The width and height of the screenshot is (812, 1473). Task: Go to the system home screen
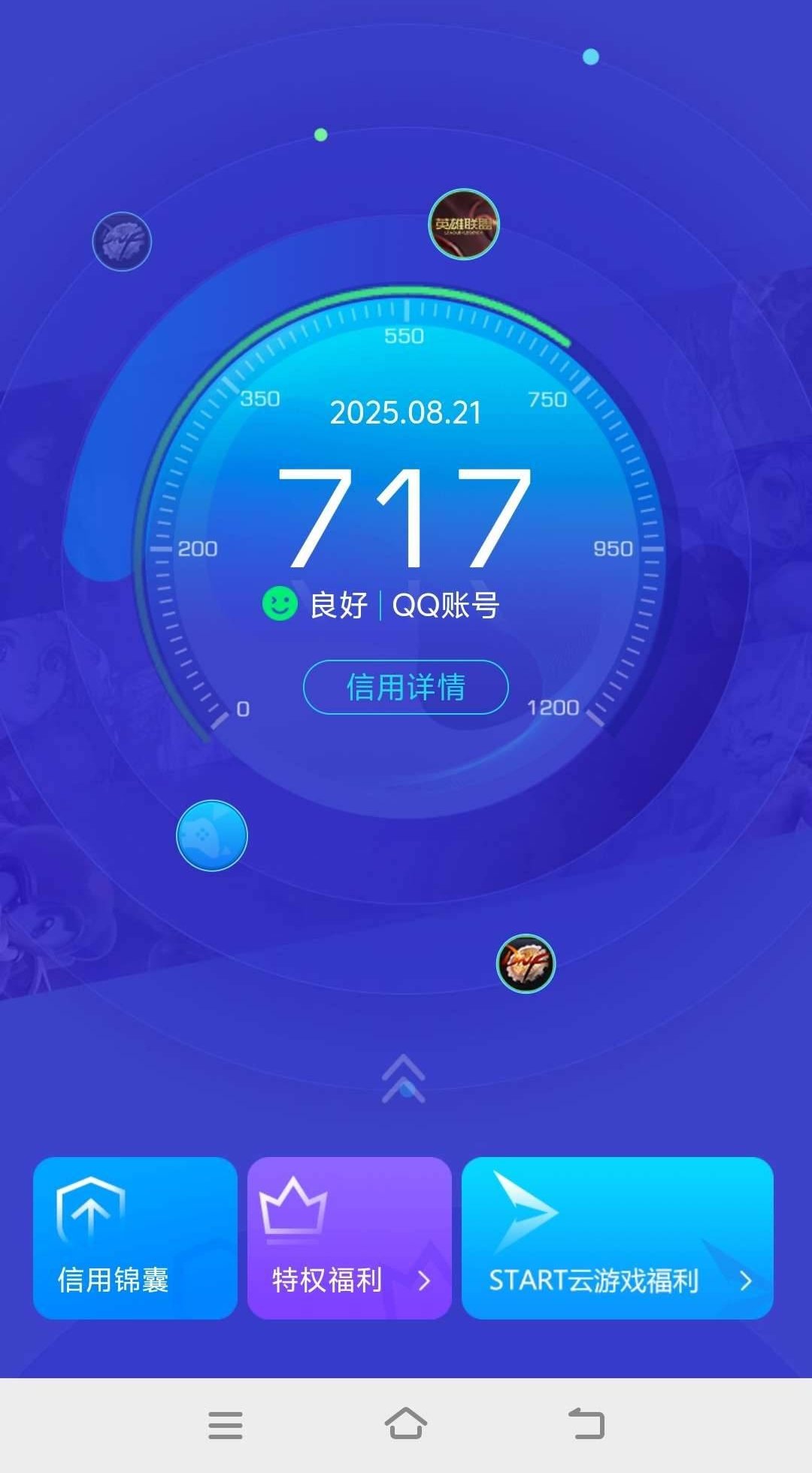coord(405,1423)
